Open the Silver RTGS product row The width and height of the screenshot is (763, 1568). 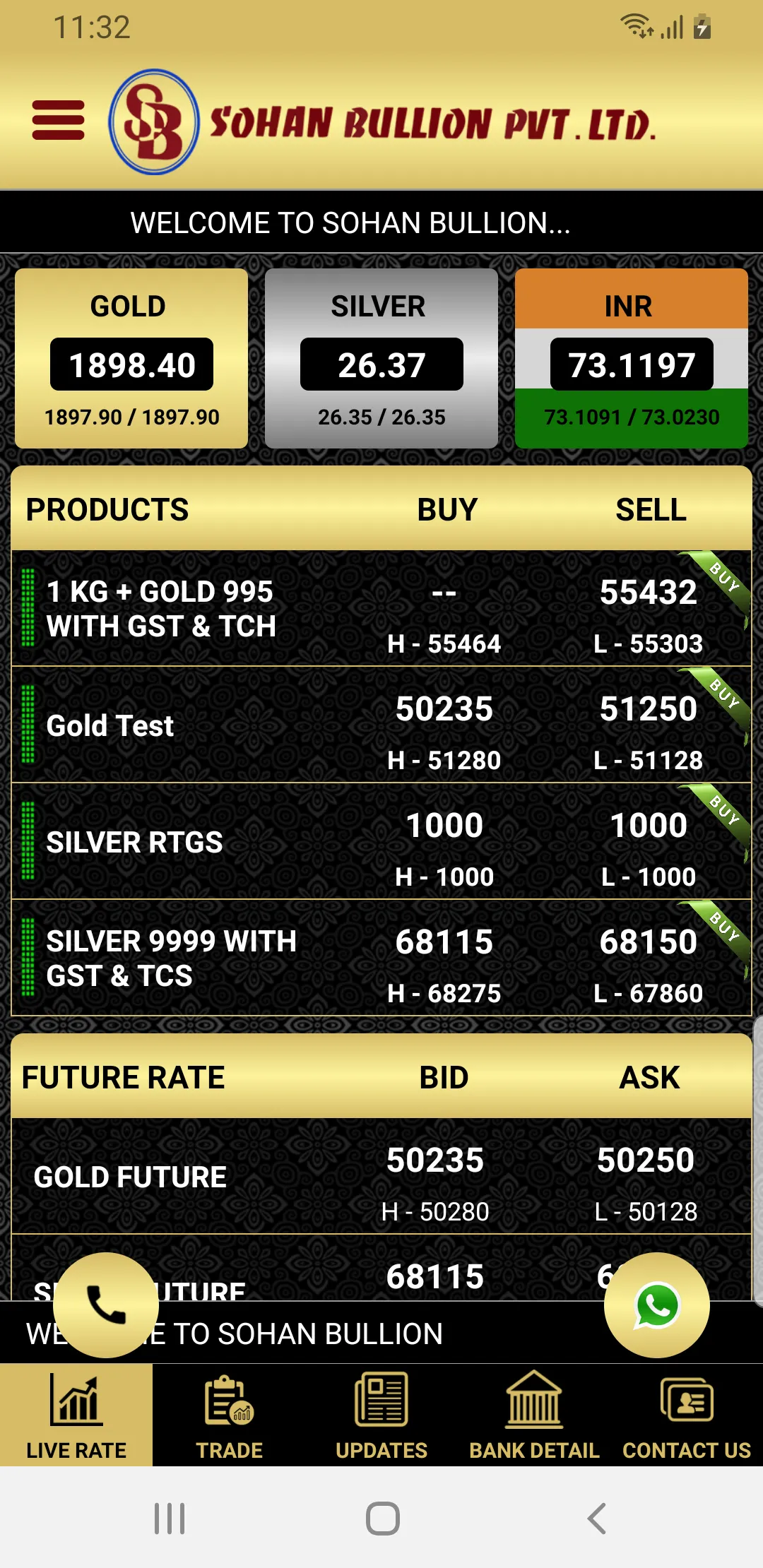(x=381, y=842)
